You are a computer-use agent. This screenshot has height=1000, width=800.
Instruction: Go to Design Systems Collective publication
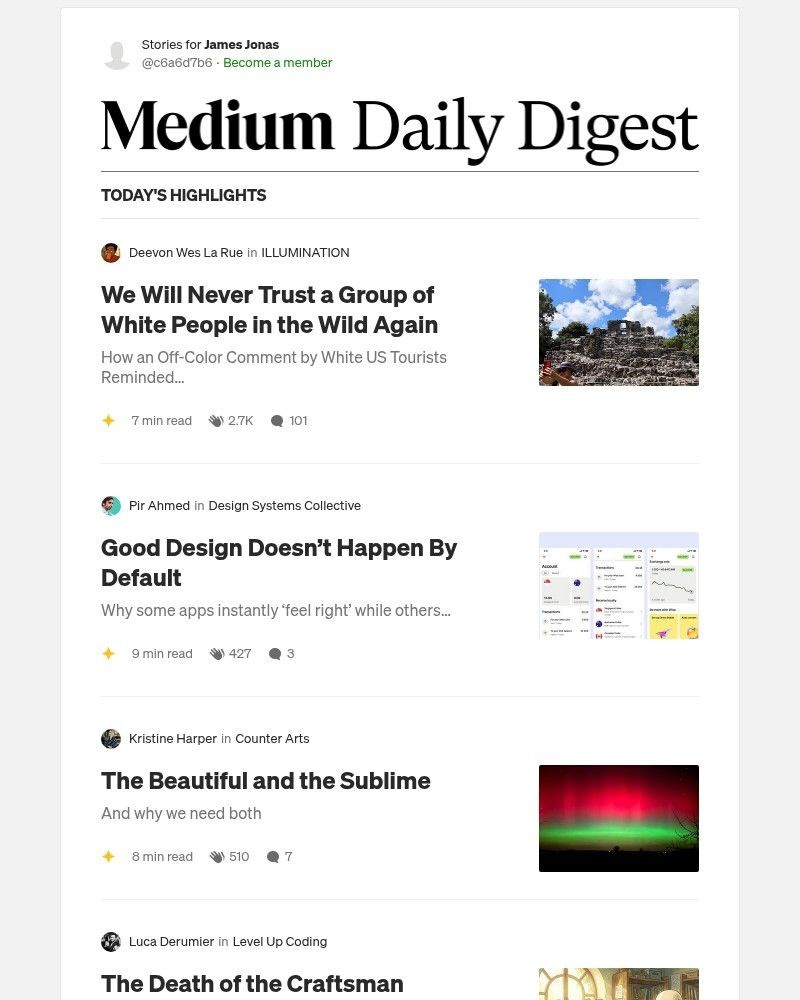(x=284, y=506)
